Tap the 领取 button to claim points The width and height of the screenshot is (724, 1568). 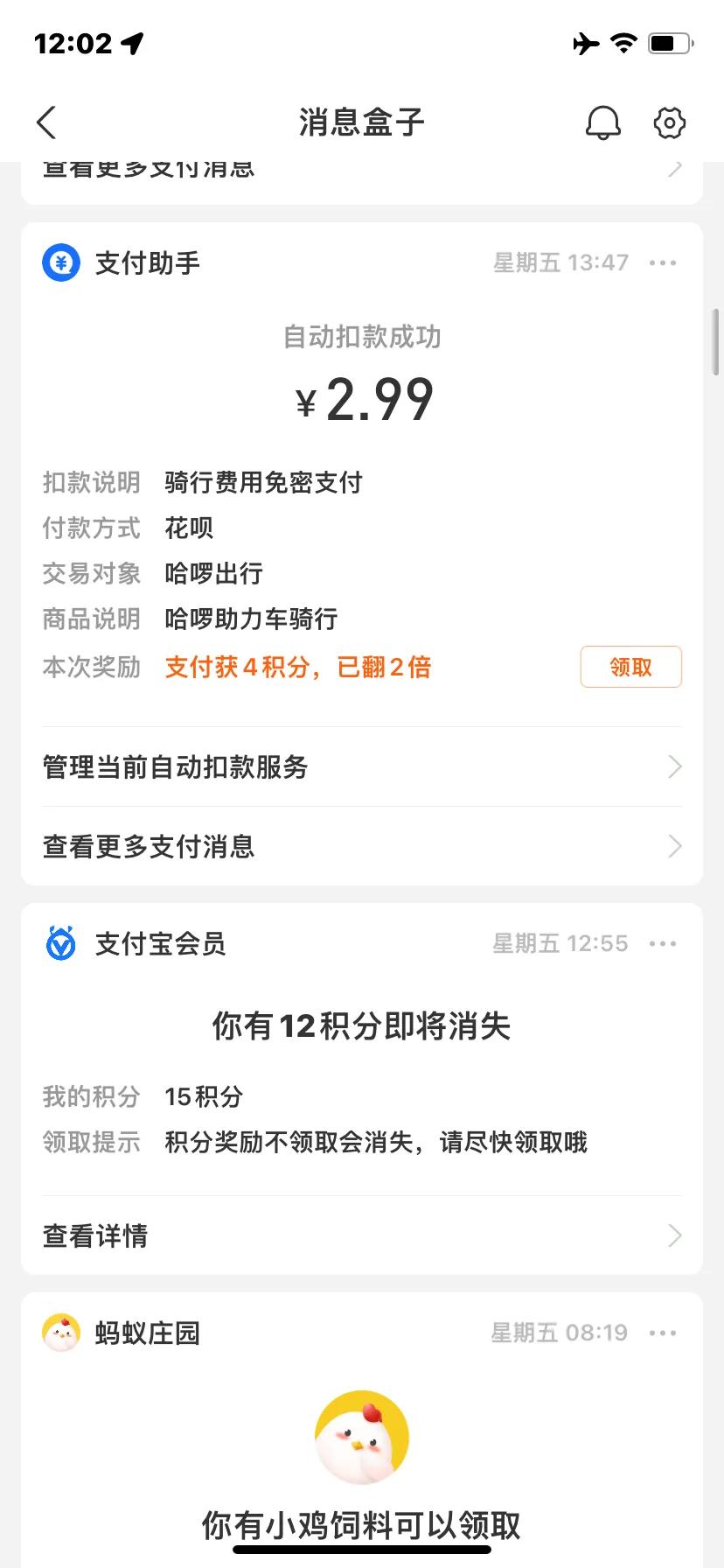pos(630,667)
